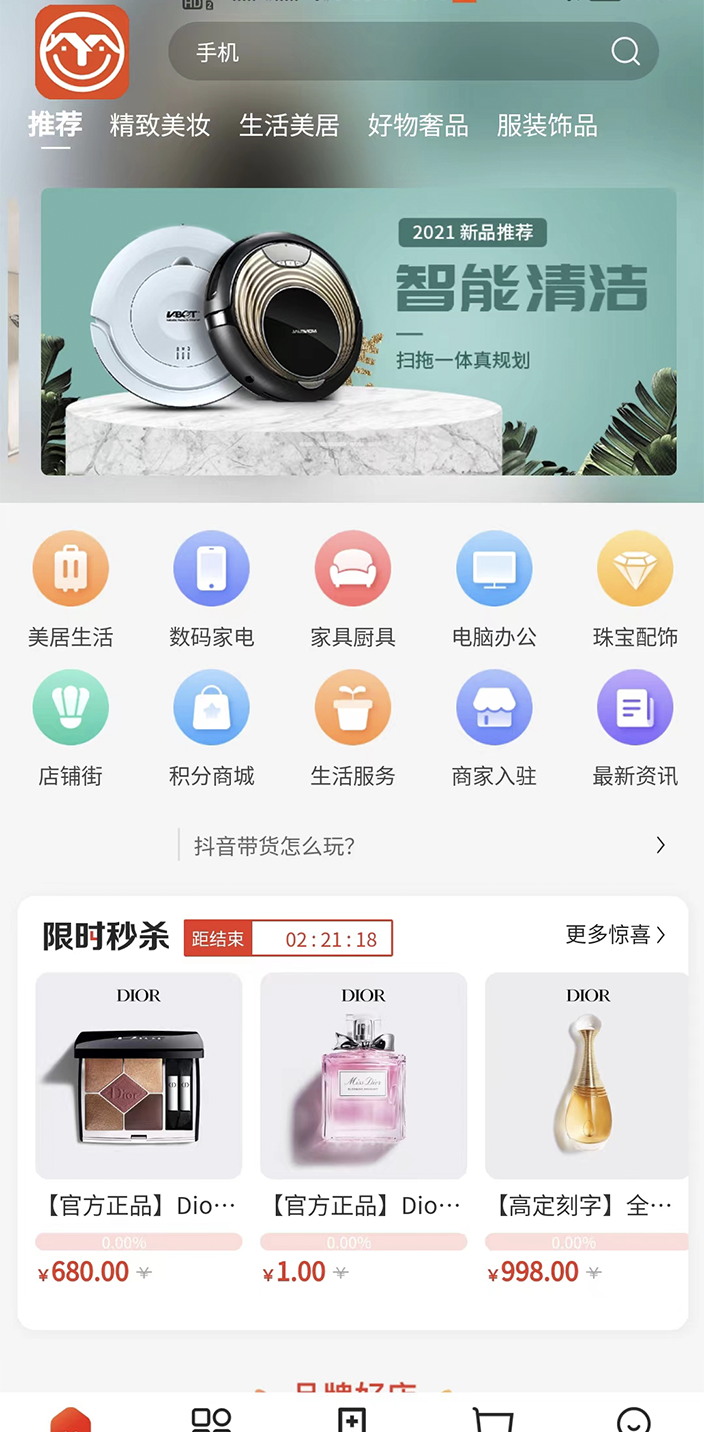
Task: Open the 抖音带货怎么玩 notice
Action: (420, 846)
